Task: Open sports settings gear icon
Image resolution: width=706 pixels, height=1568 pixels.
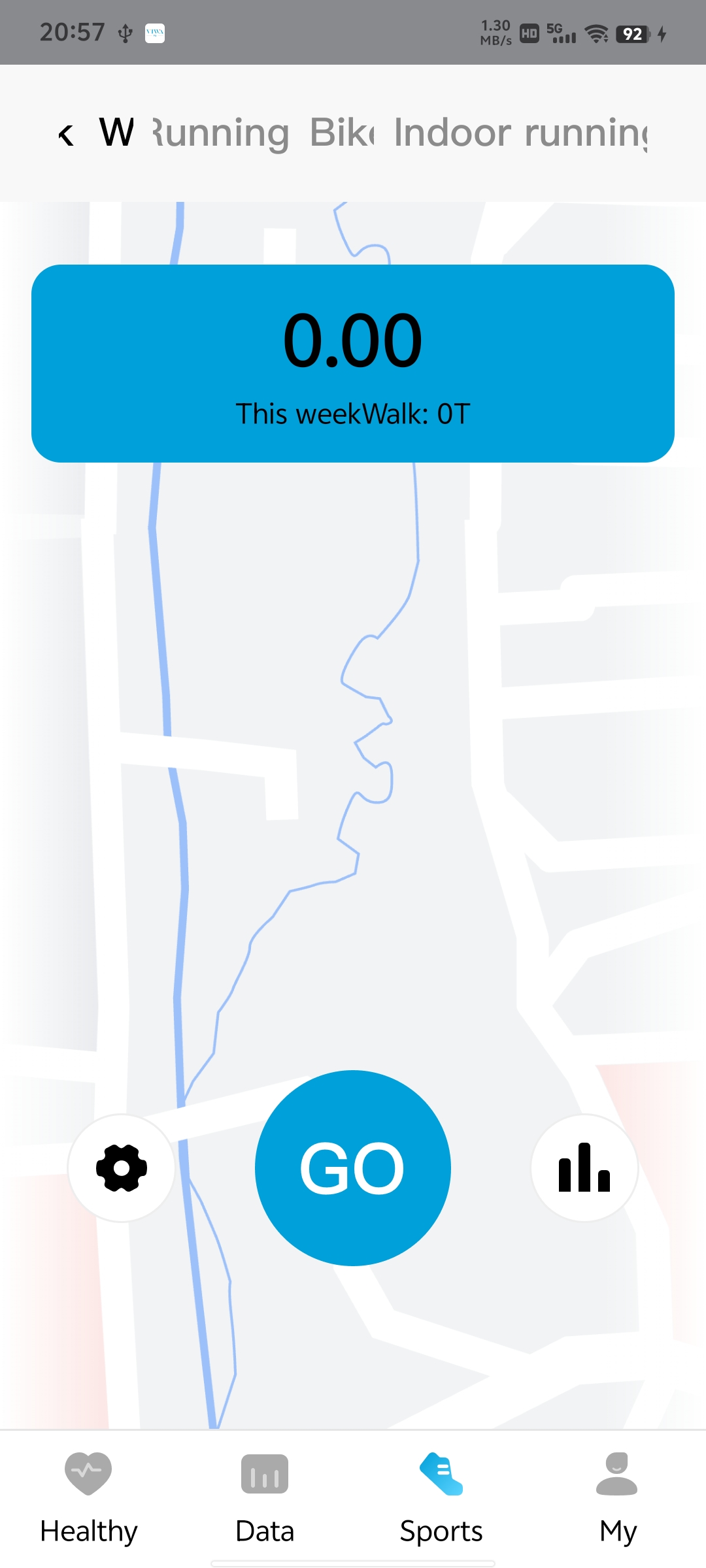Action: click(122, 1168)
